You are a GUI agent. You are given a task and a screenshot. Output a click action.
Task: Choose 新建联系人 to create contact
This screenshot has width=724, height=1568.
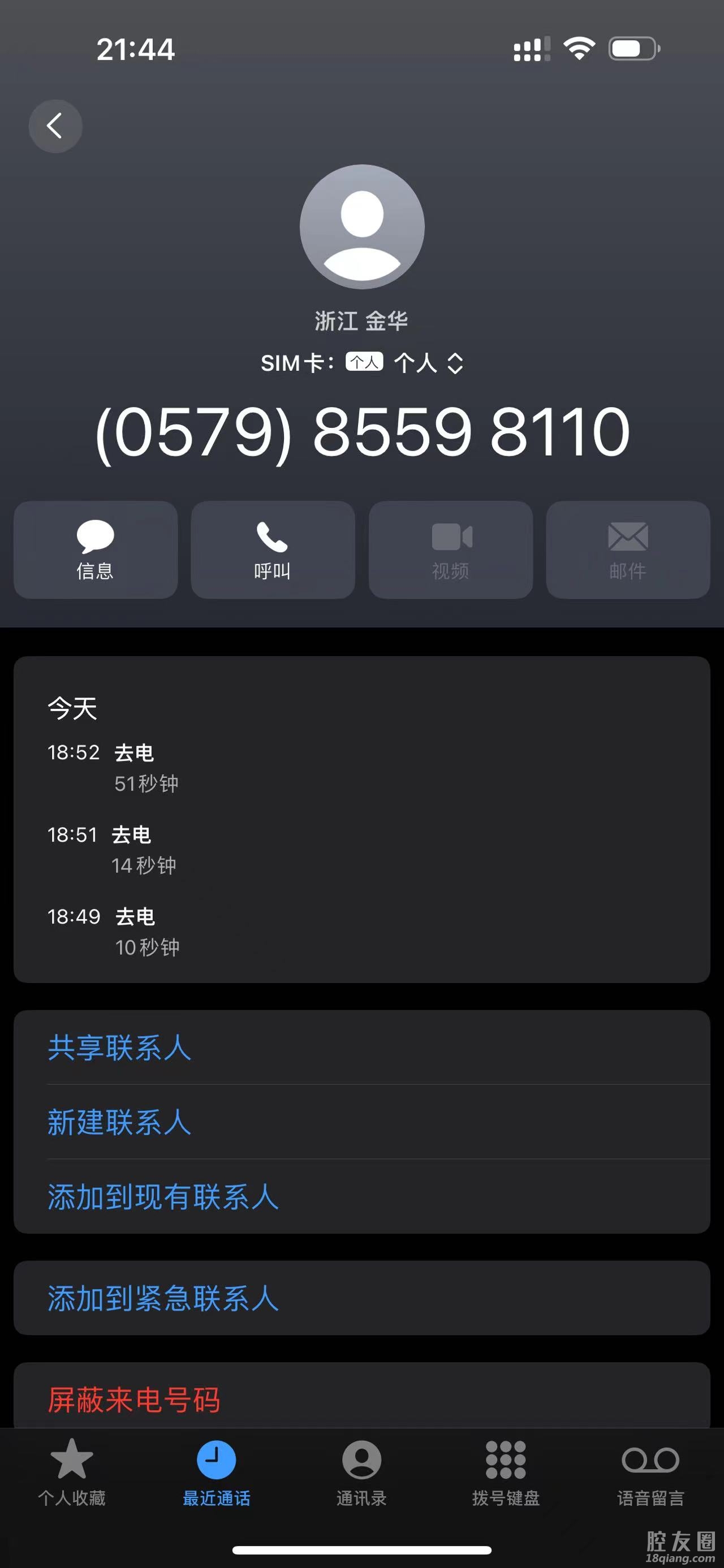coord(119,1122)
